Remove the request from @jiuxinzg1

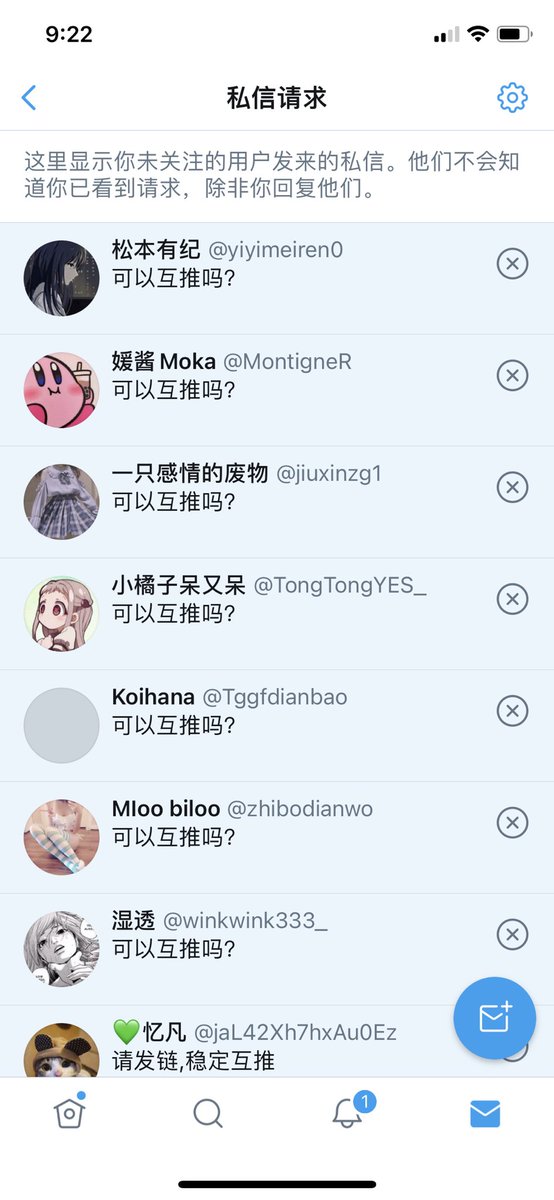pos(512,487)
